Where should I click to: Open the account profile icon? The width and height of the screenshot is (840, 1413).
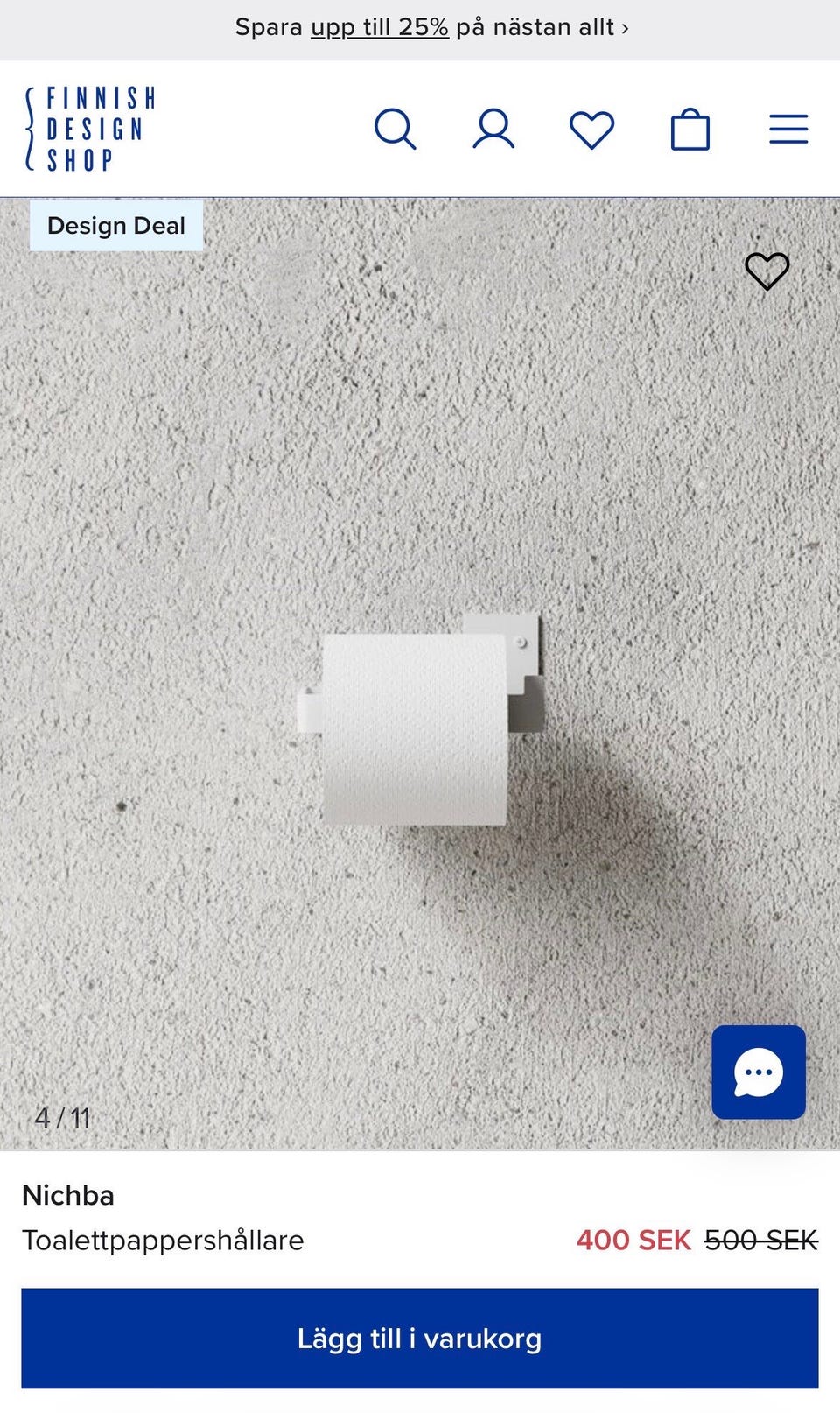(x=493, y=129)
